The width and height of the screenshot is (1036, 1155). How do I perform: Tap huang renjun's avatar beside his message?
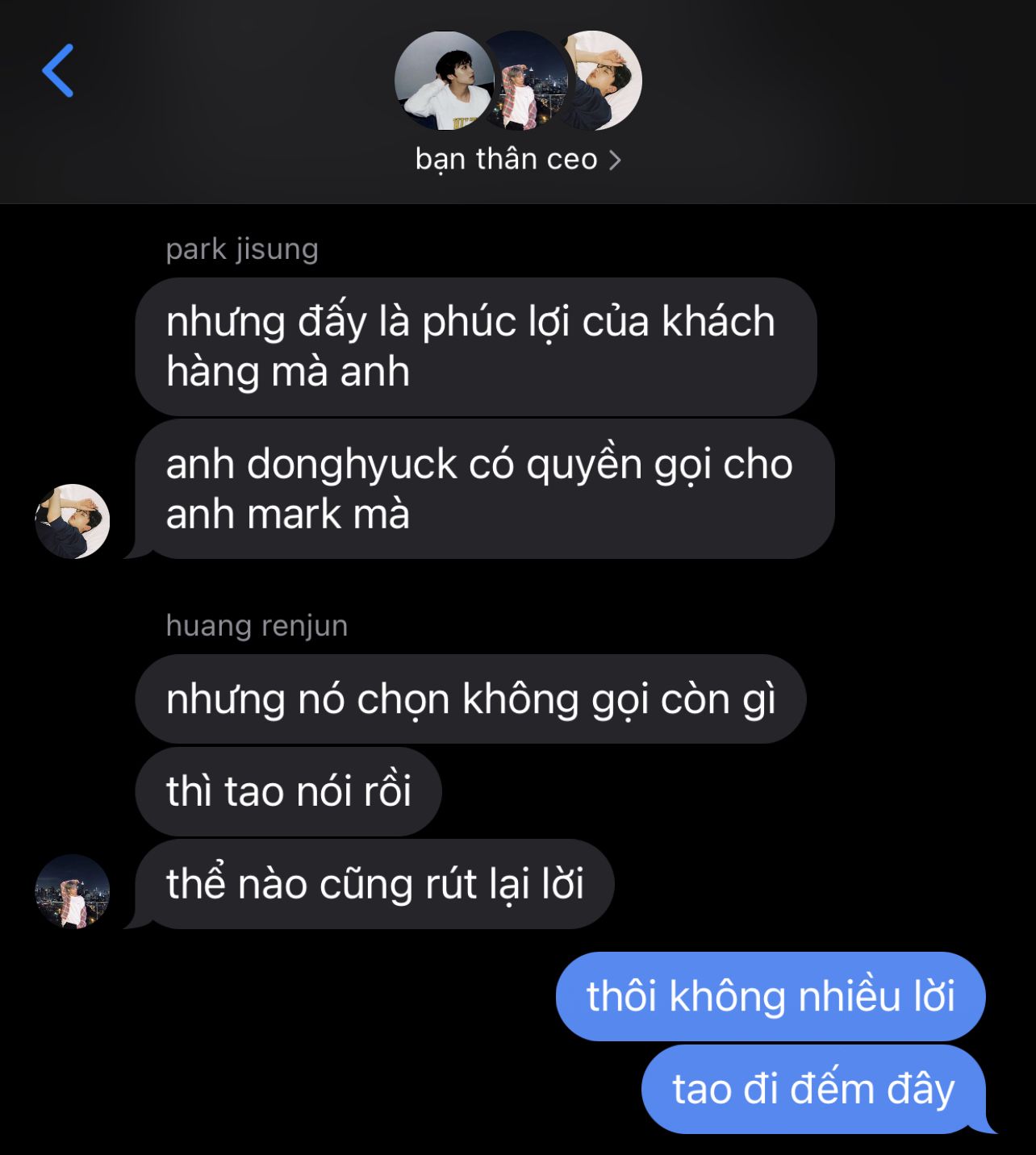pyautogui.click(x=73, y=891)
